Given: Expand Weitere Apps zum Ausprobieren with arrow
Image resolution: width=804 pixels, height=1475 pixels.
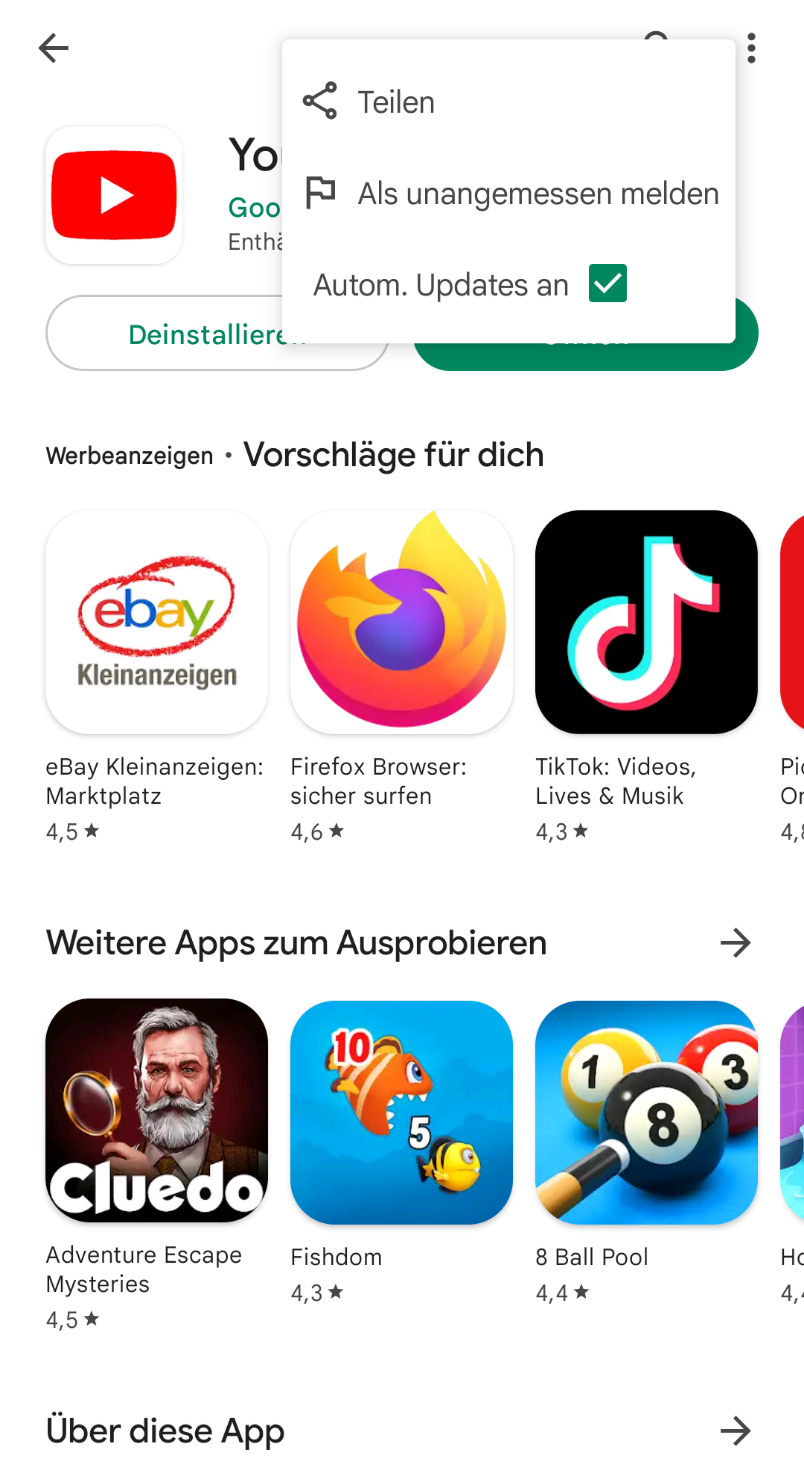Looking at the screenshot, I should tap(735, 942).
